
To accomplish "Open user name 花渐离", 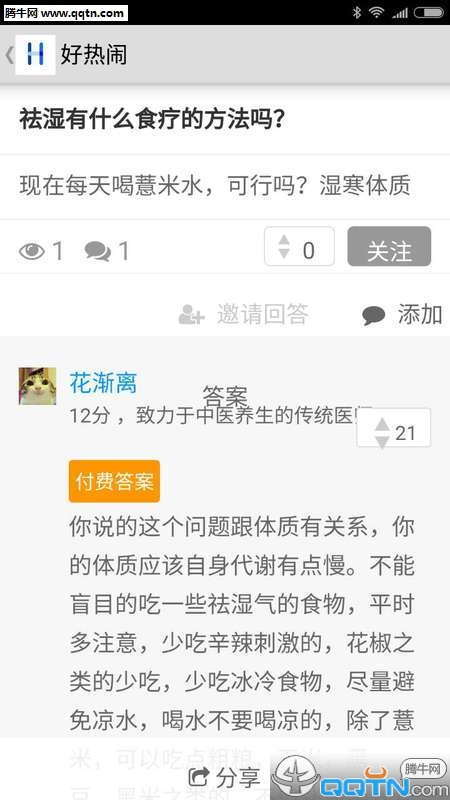I will coord(104,382).
